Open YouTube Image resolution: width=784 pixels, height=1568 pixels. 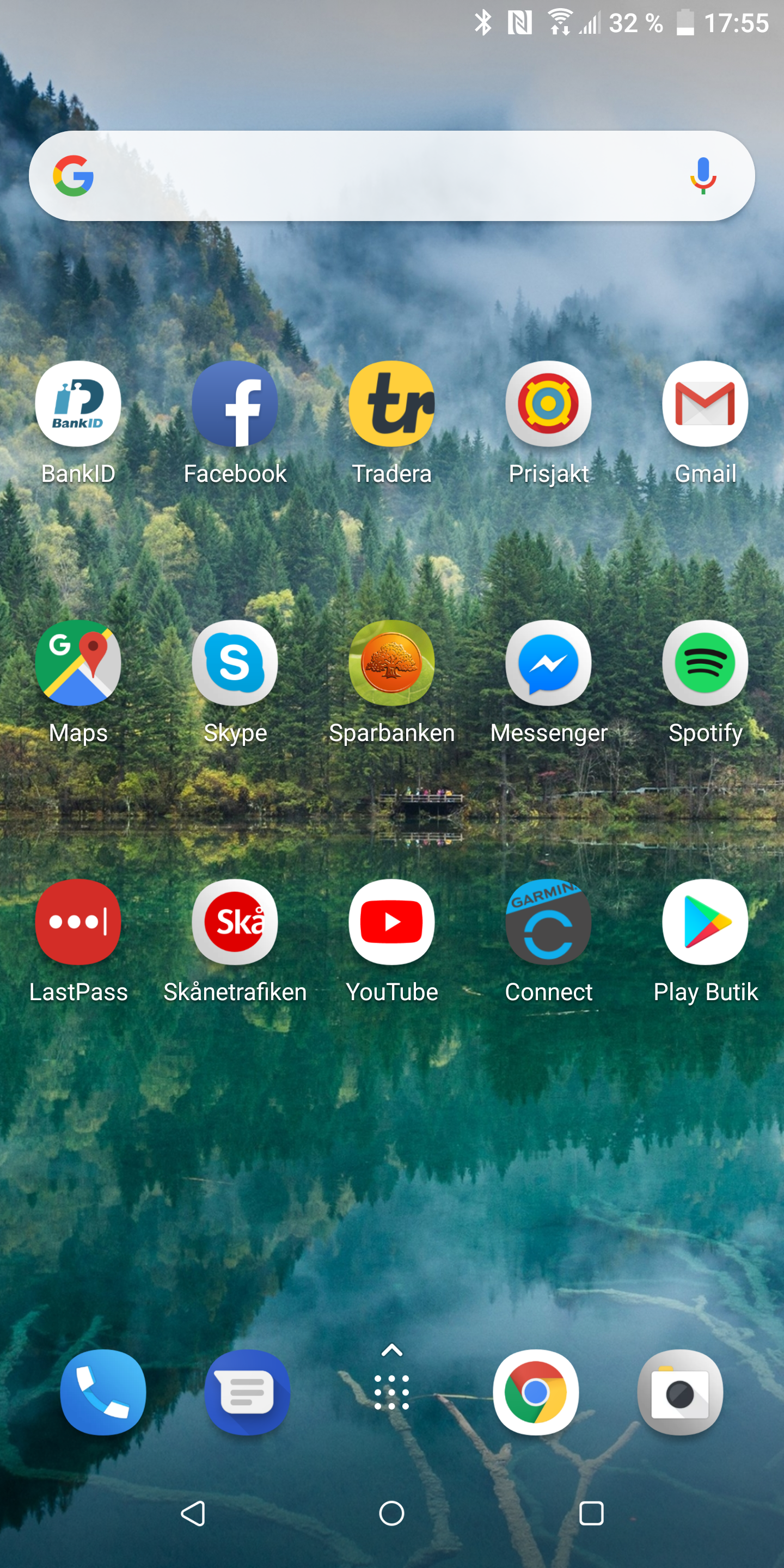tap(391, 922)
